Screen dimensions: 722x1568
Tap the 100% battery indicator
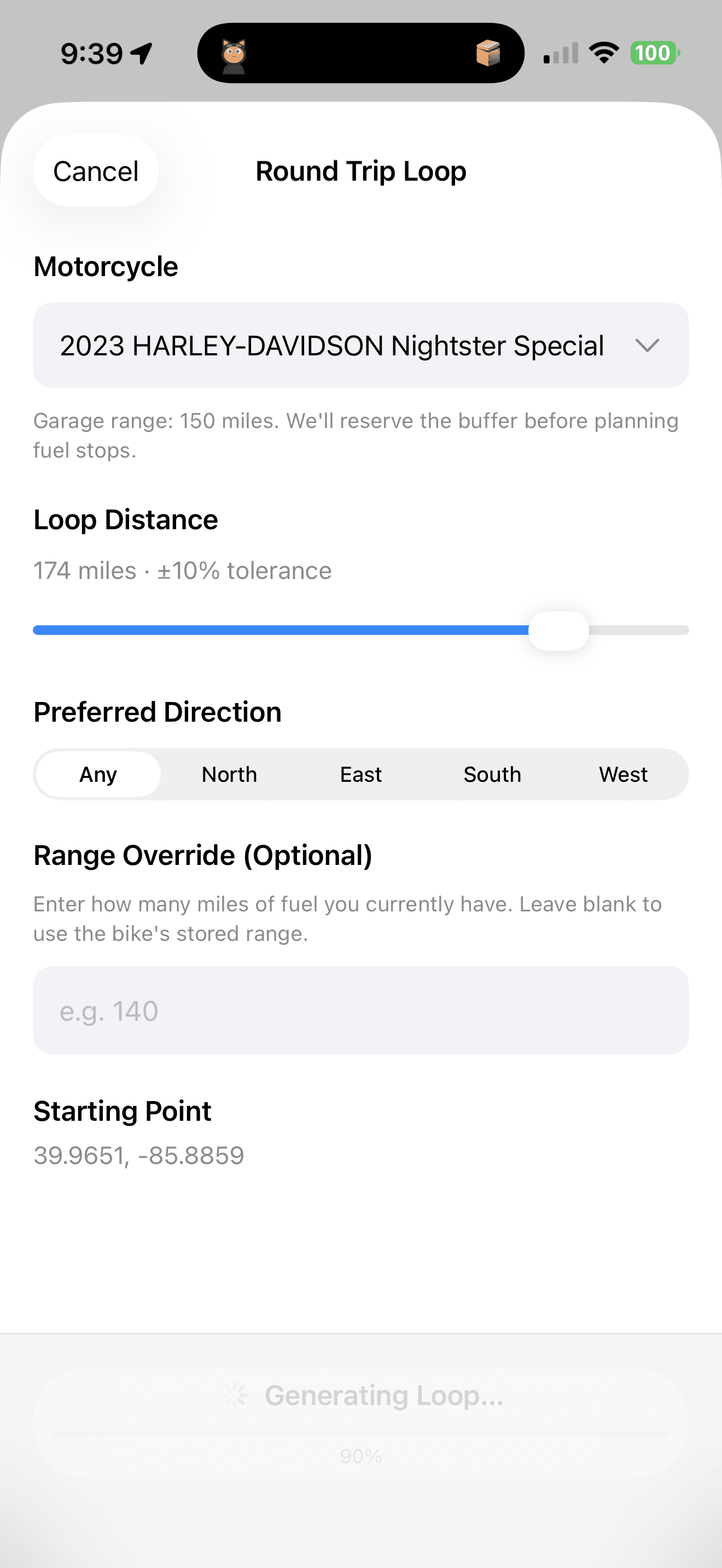pos(654,54)
